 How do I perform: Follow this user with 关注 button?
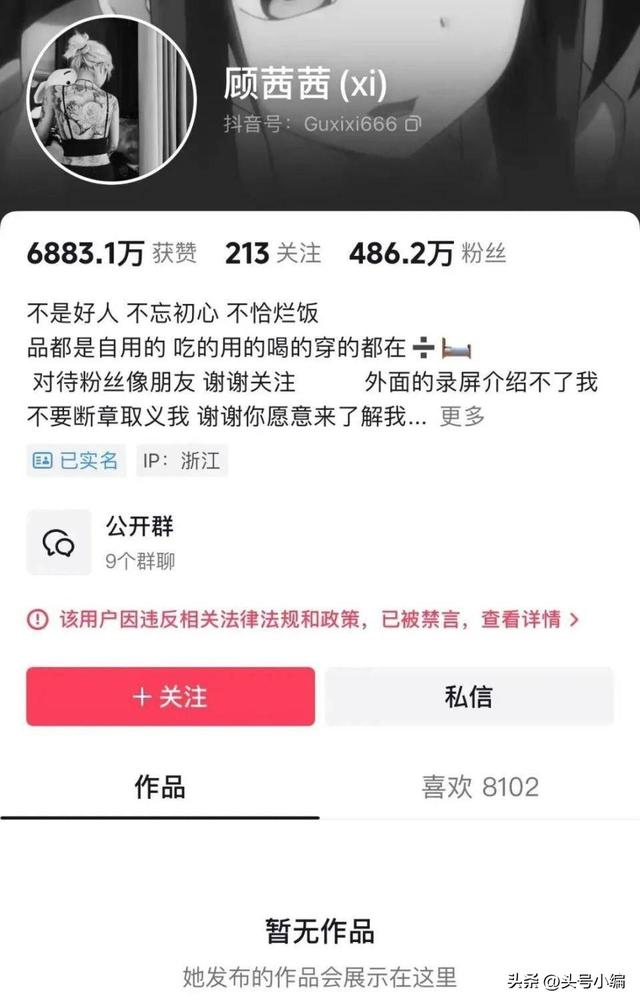point(170,697)
